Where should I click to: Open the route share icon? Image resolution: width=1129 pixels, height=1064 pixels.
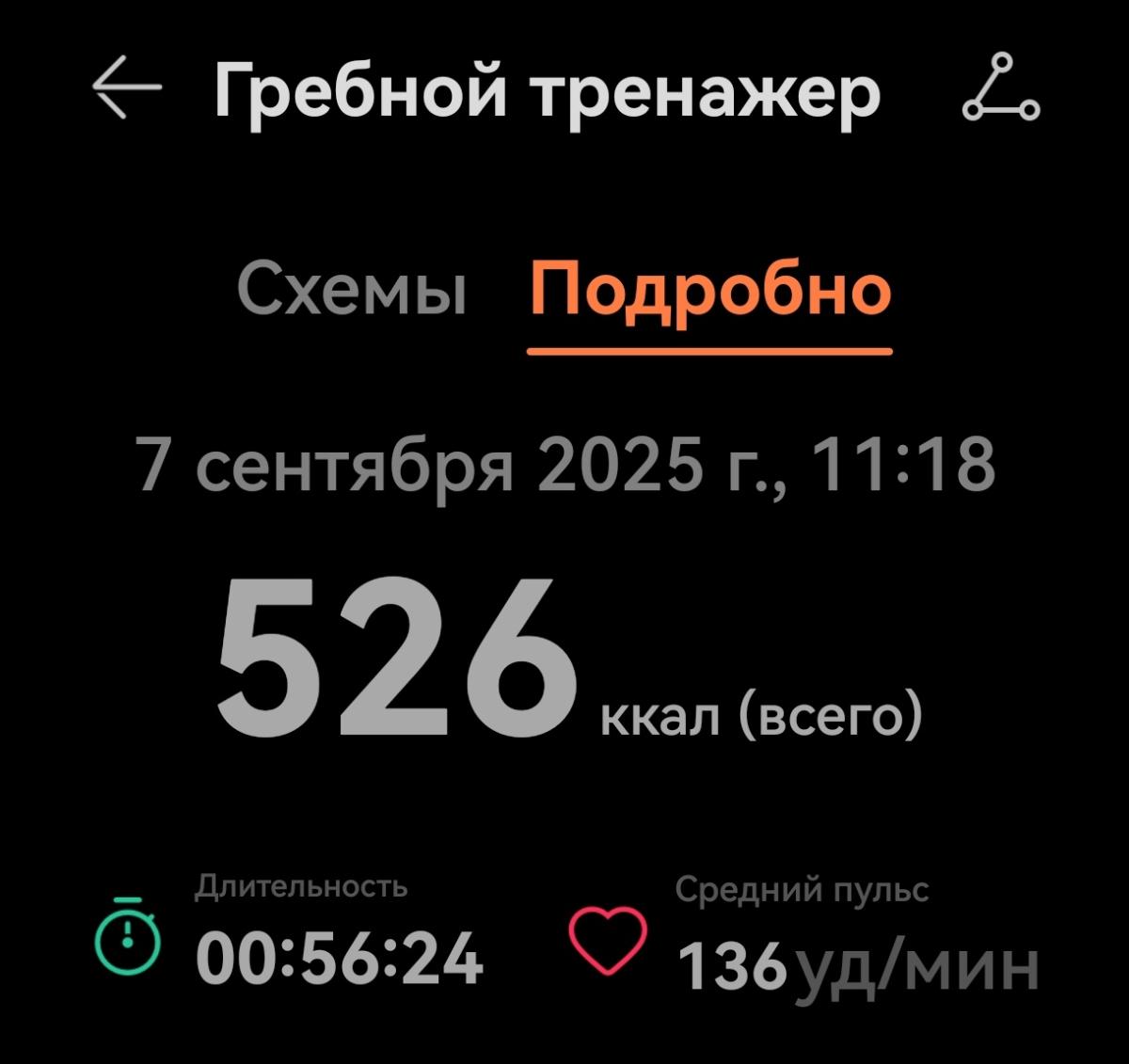[1001, 89]
